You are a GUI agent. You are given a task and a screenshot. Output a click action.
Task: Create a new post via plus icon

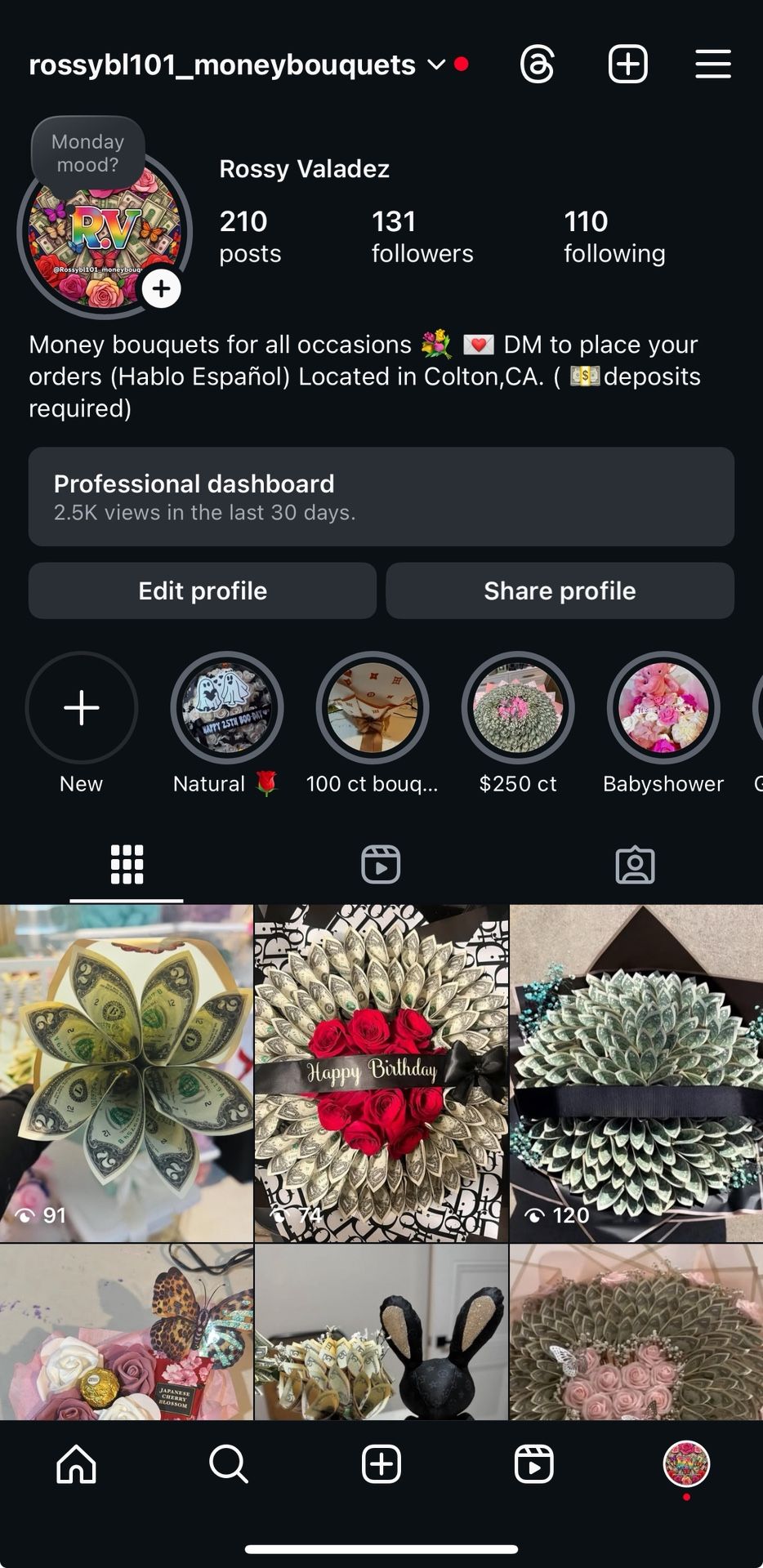point(627,65)
